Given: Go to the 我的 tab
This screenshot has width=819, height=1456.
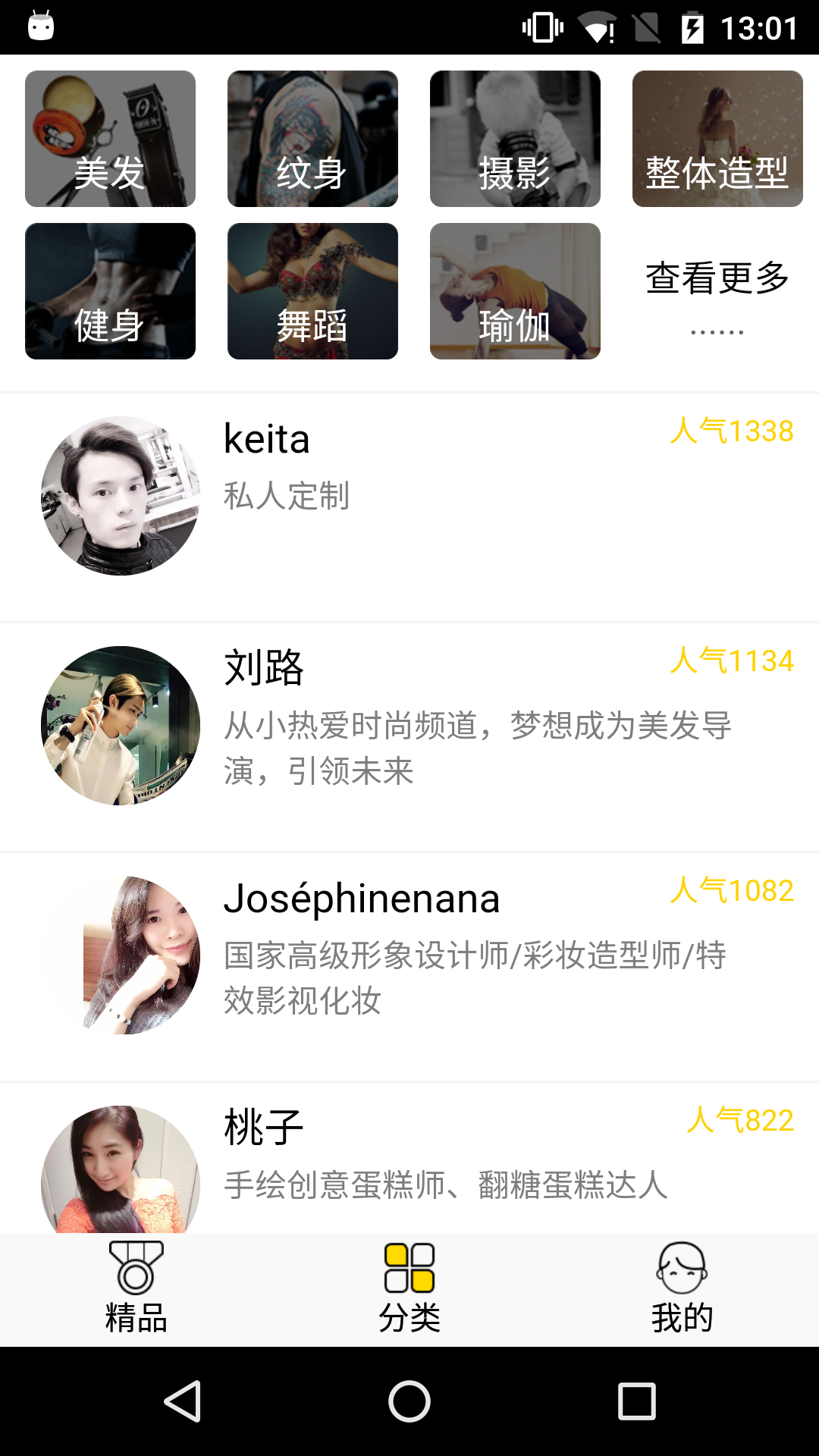Looking at the screenshot, I should pyautogui.click(x=682, y=1289).
